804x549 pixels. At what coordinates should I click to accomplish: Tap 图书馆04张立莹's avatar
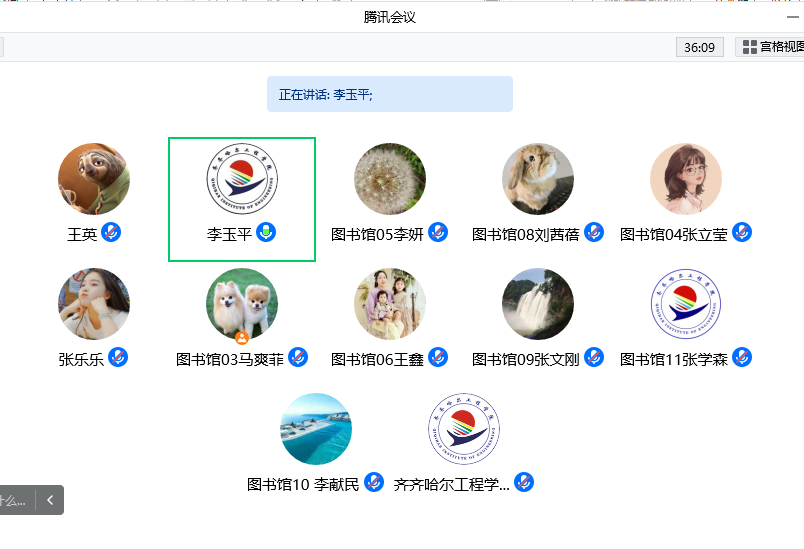[x=686, y=180]
